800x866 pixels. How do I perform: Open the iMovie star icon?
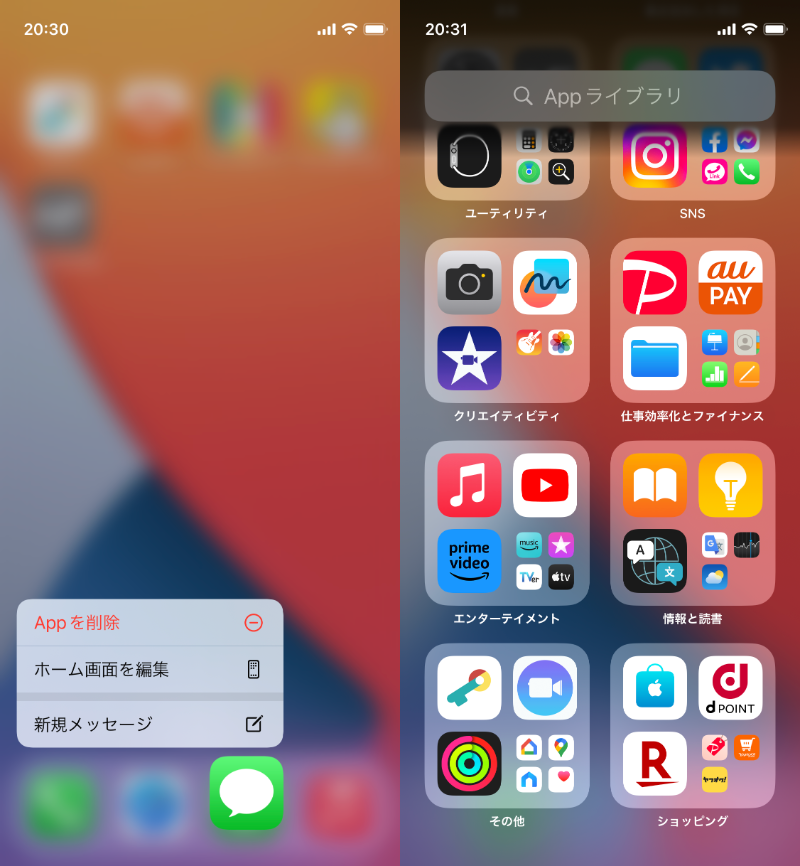click(469, 358)
